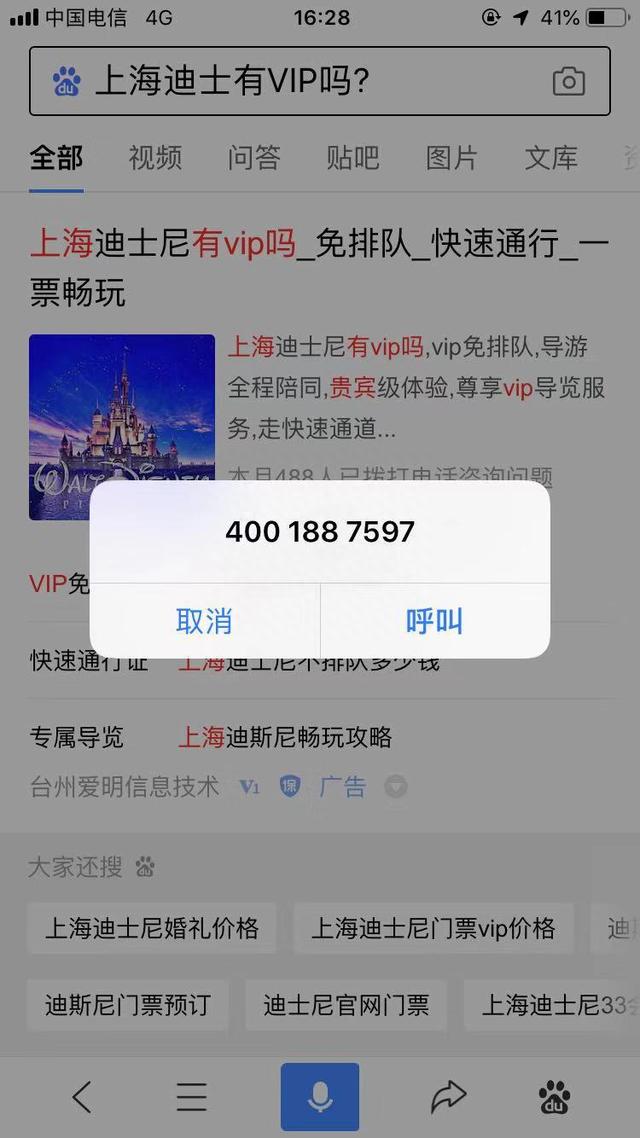Cancel the phone call dialog
The width and height of the screenshot is (640, 1138).
(204, 621)
